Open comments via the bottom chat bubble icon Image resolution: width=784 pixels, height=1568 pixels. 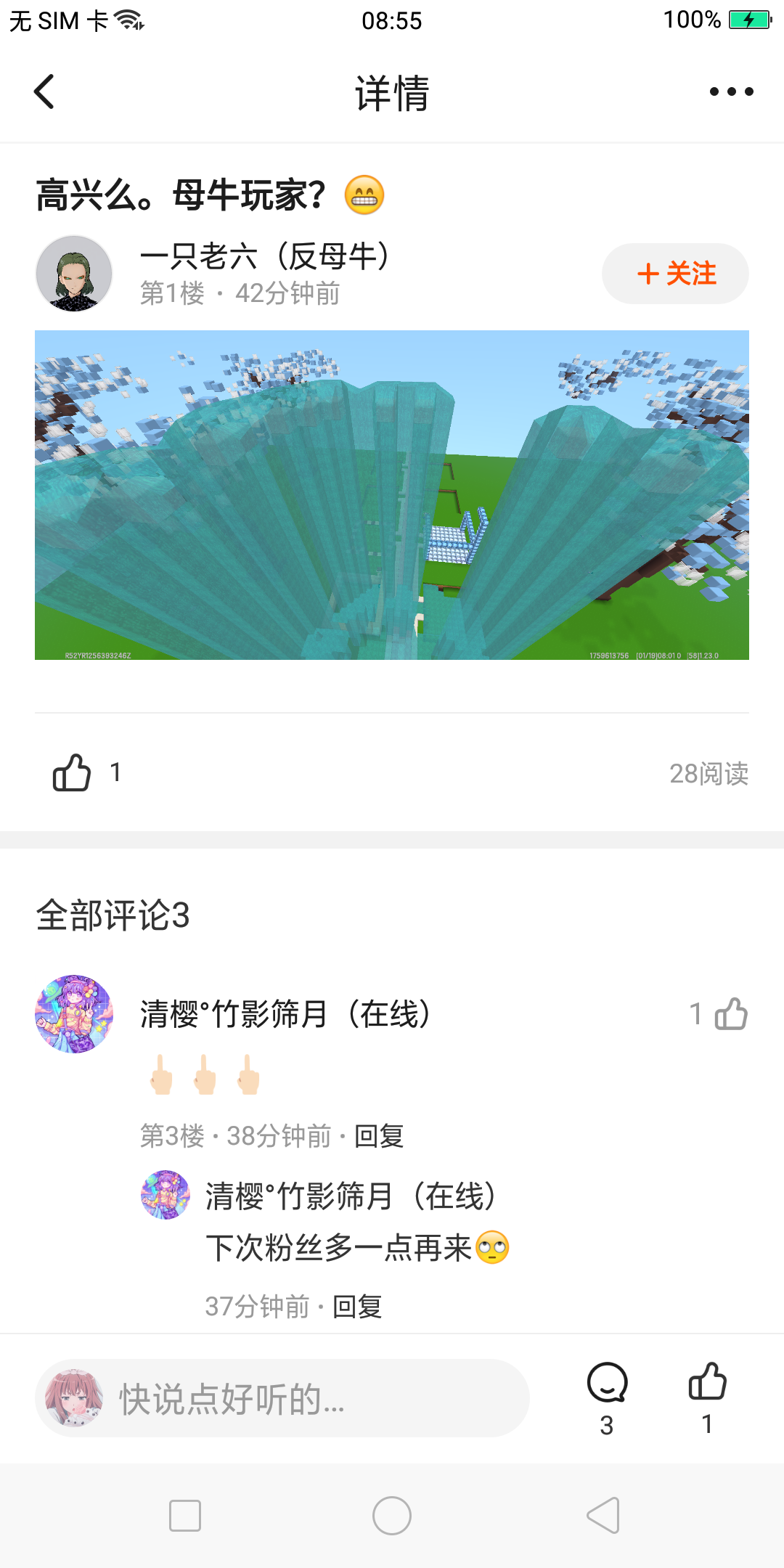coord(607,1384)
